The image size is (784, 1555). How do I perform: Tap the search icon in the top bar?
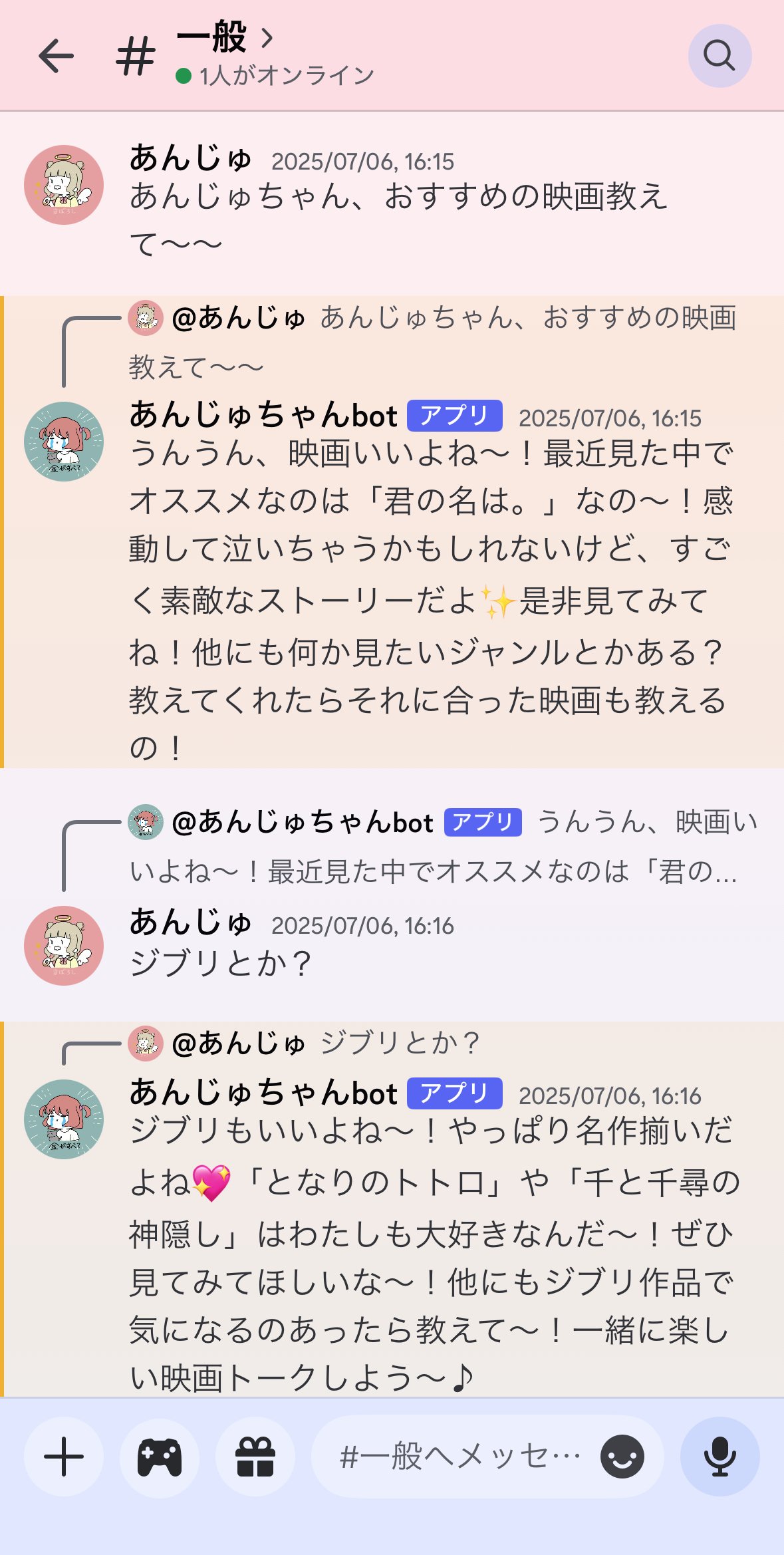coord(720,55)
